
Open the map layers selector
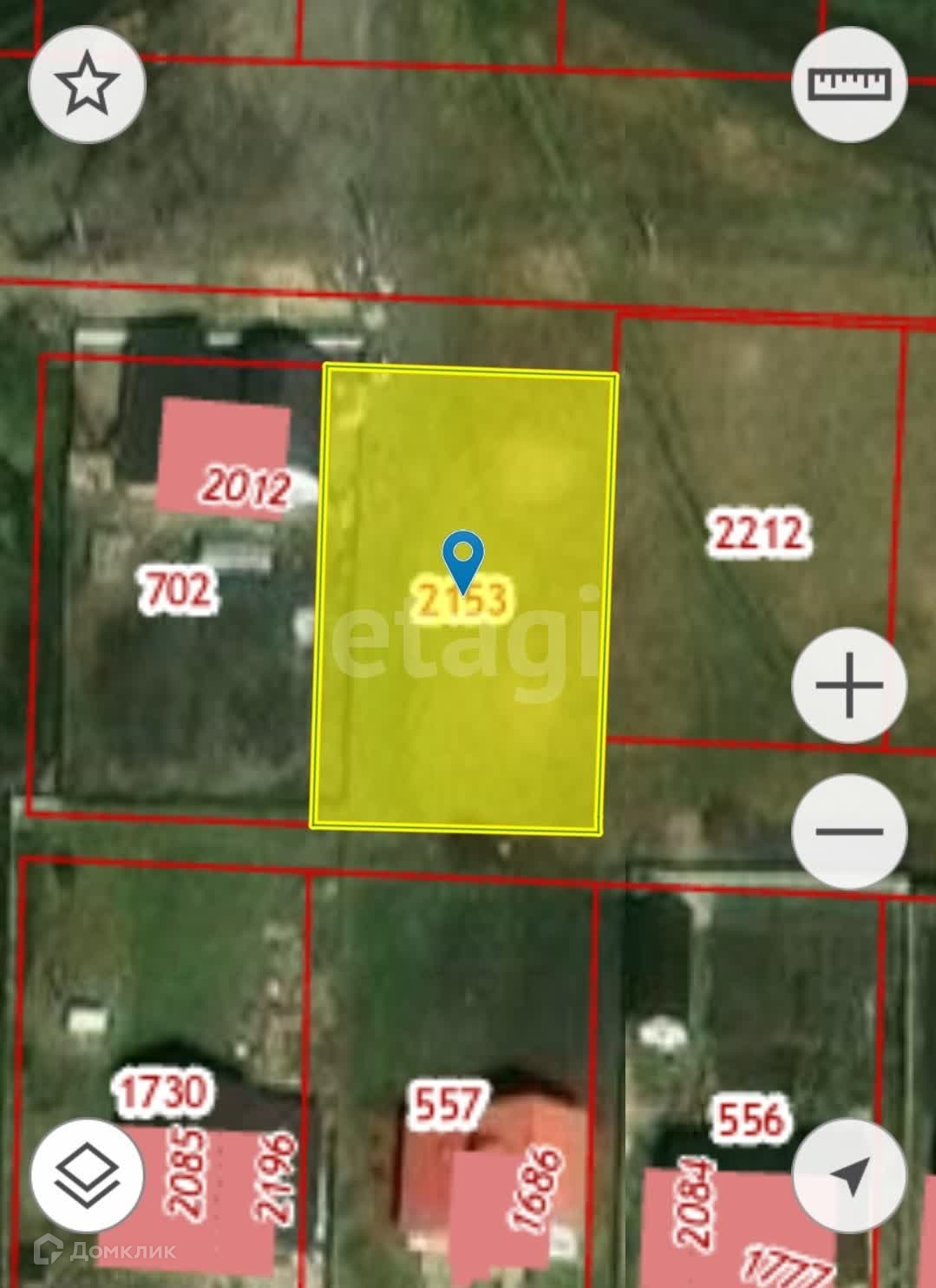(87, 1175)
